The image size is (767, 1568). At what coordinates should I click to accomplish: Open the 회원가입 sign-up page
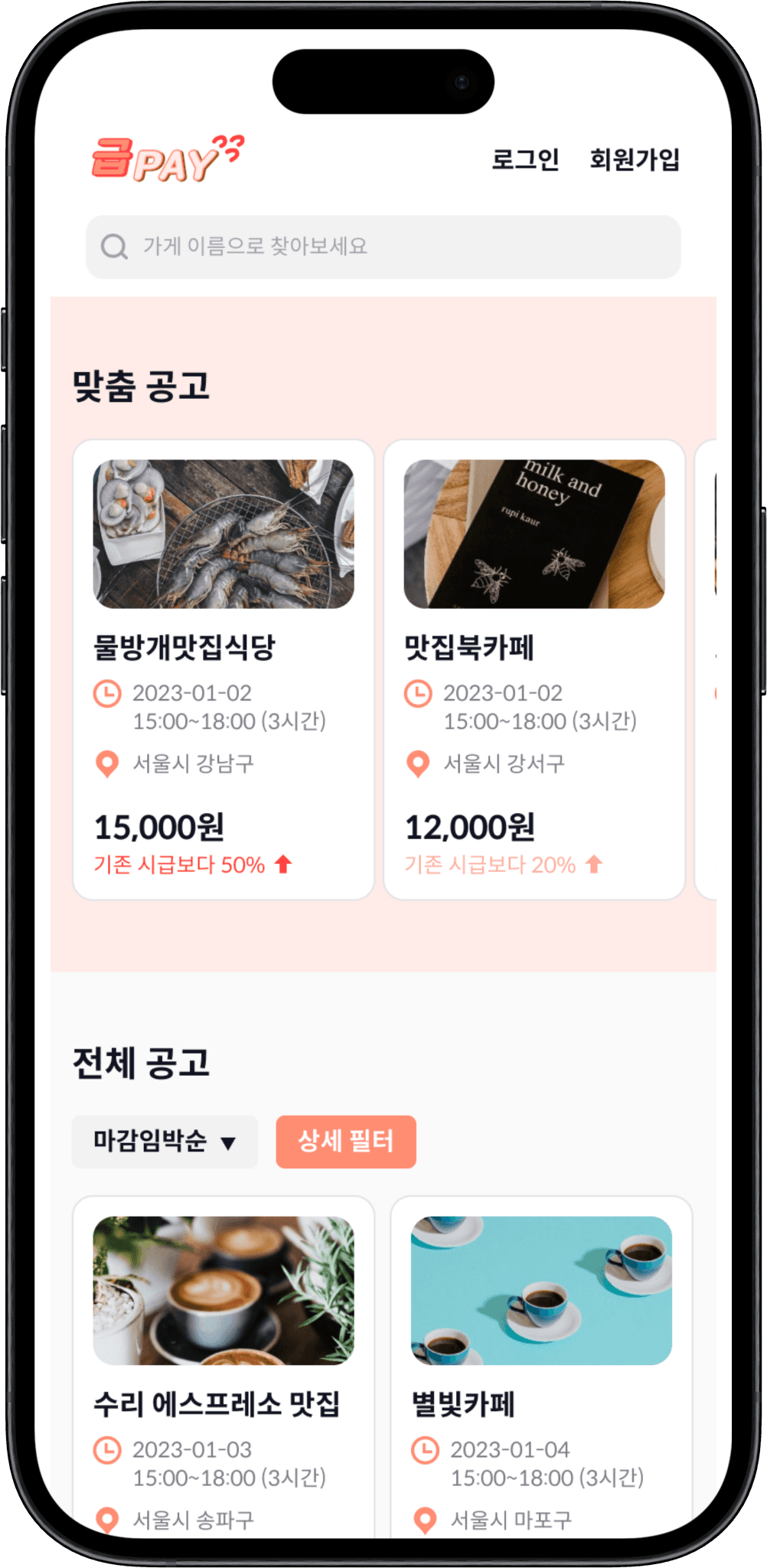click(x=635, y=159)
